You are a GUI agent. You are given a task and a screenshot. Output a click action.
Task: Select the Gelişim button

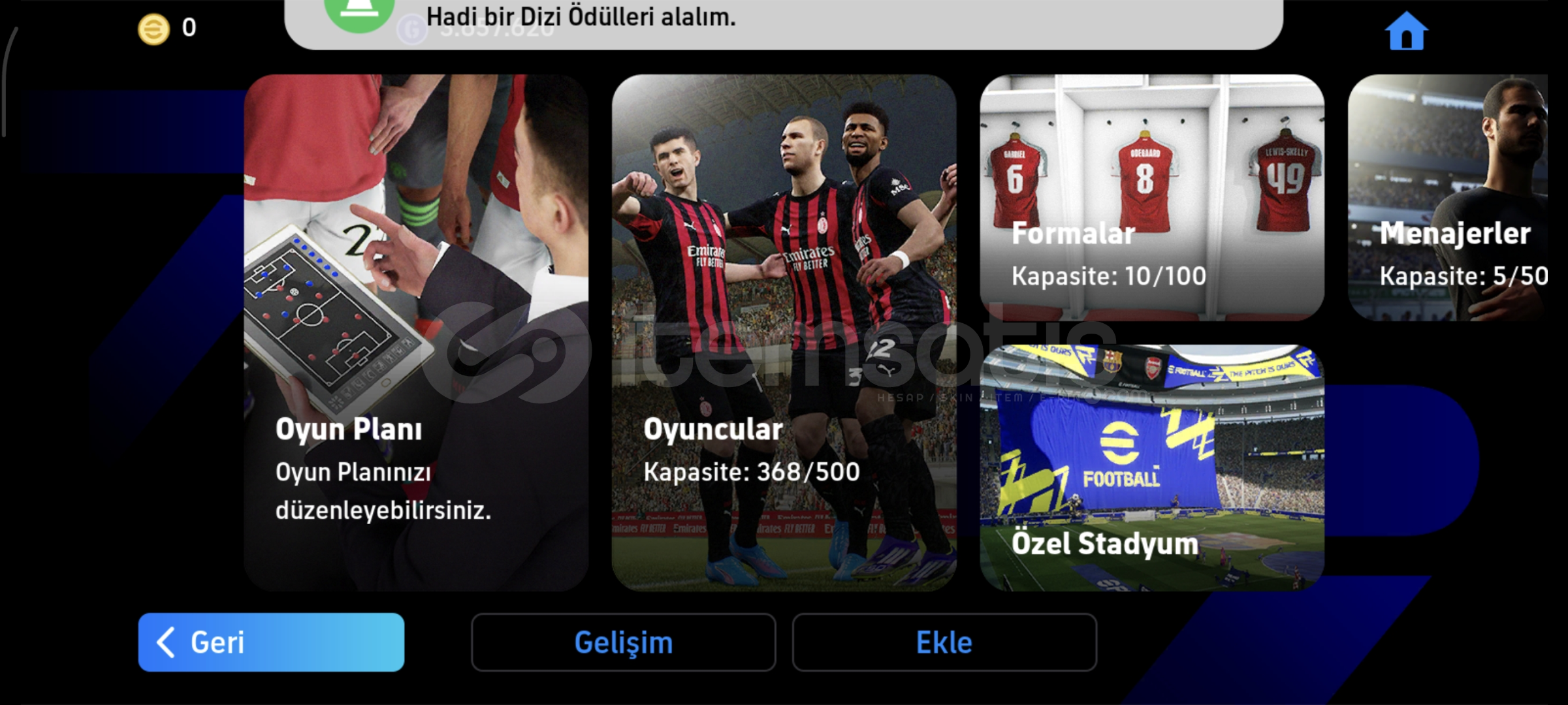pyautogui.click(x=623, y=642)
